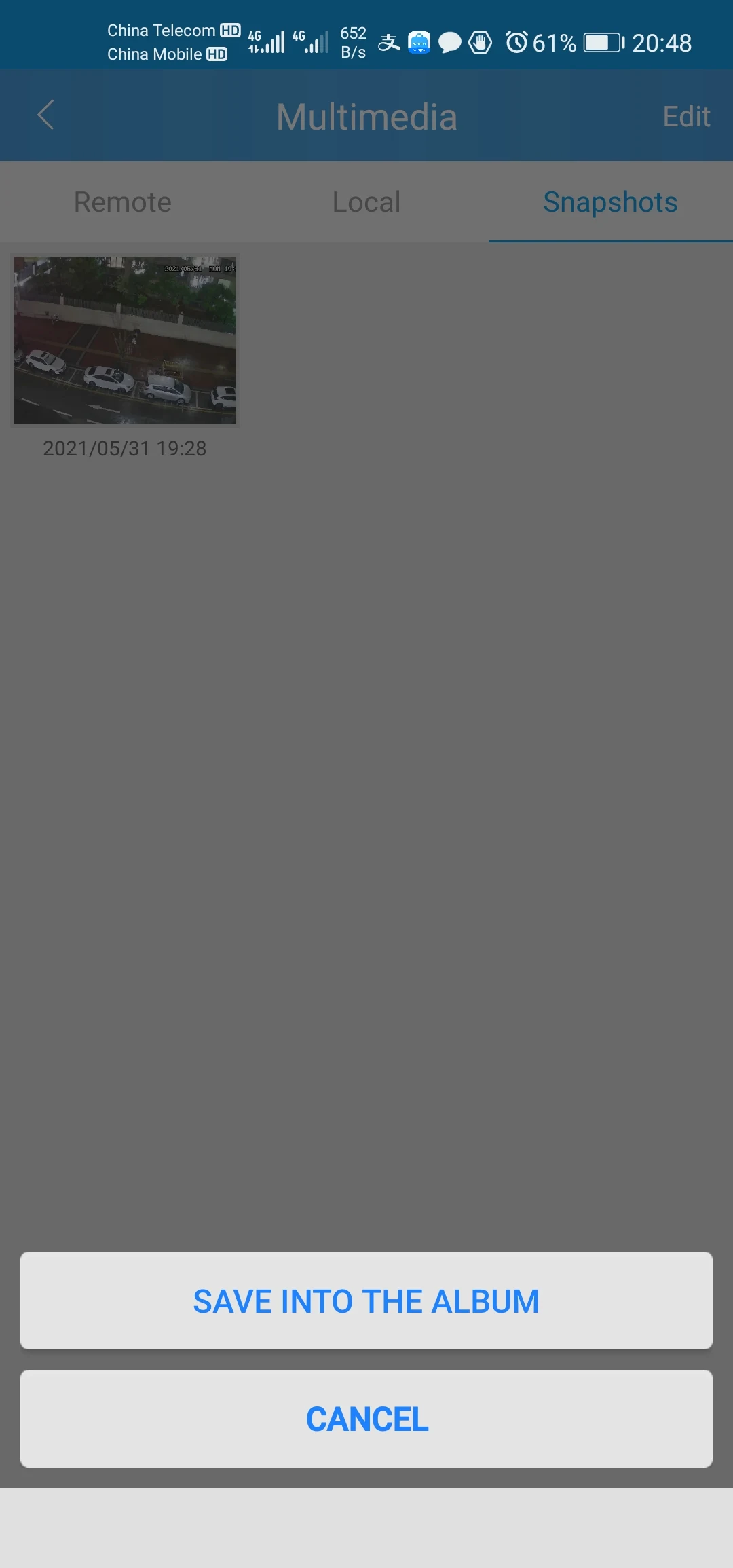Tap Edit in the top bar
The width and height of the screenshot is (733, 1568).
point(686,117)
